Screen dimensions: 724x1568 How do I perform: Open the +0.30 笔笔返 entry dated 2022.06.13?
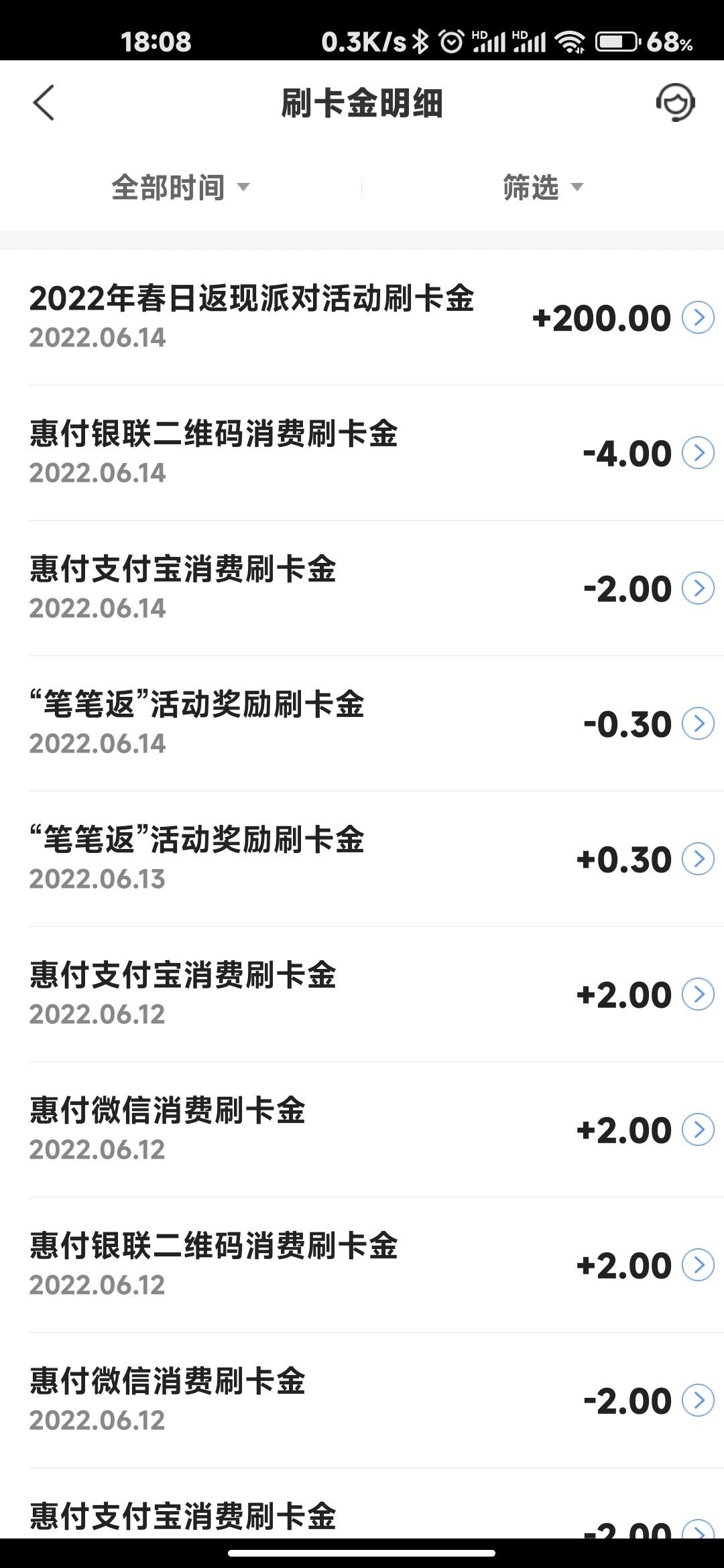tap(362, 859)
